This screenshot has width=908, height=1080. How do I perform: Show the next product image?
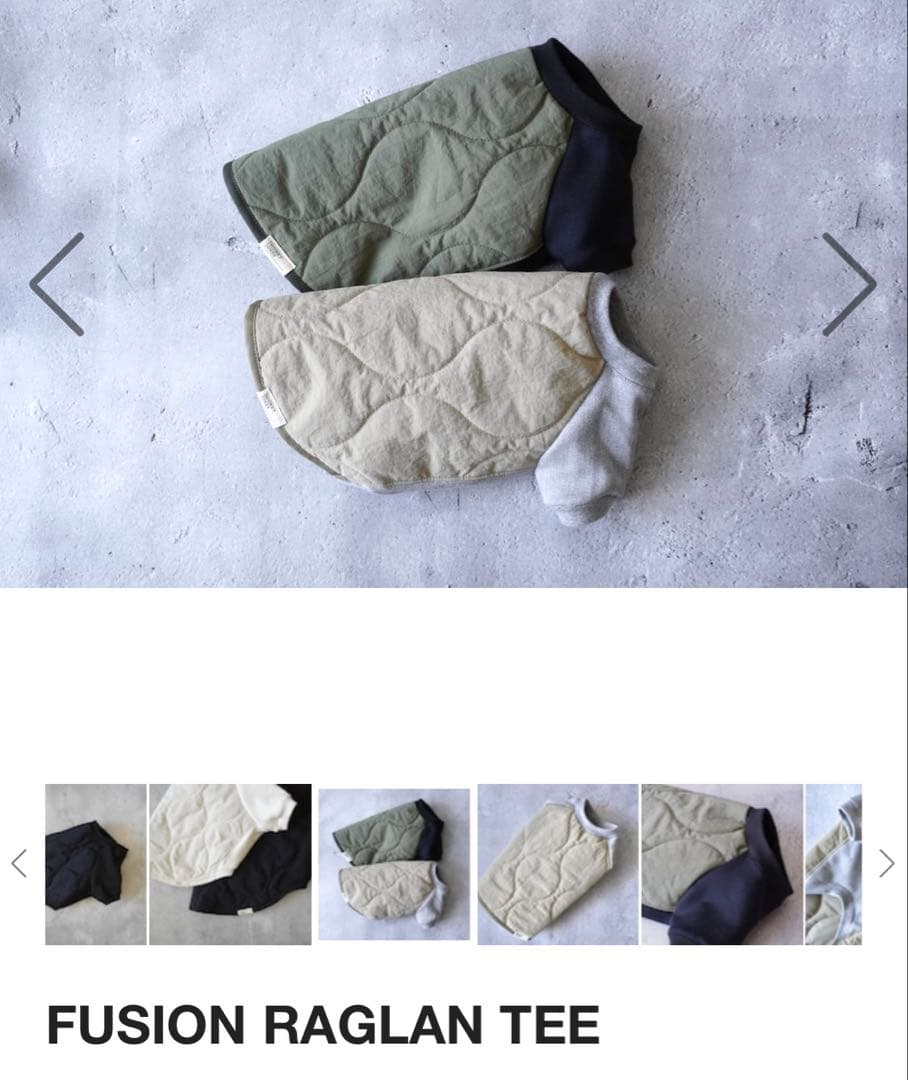848,285
